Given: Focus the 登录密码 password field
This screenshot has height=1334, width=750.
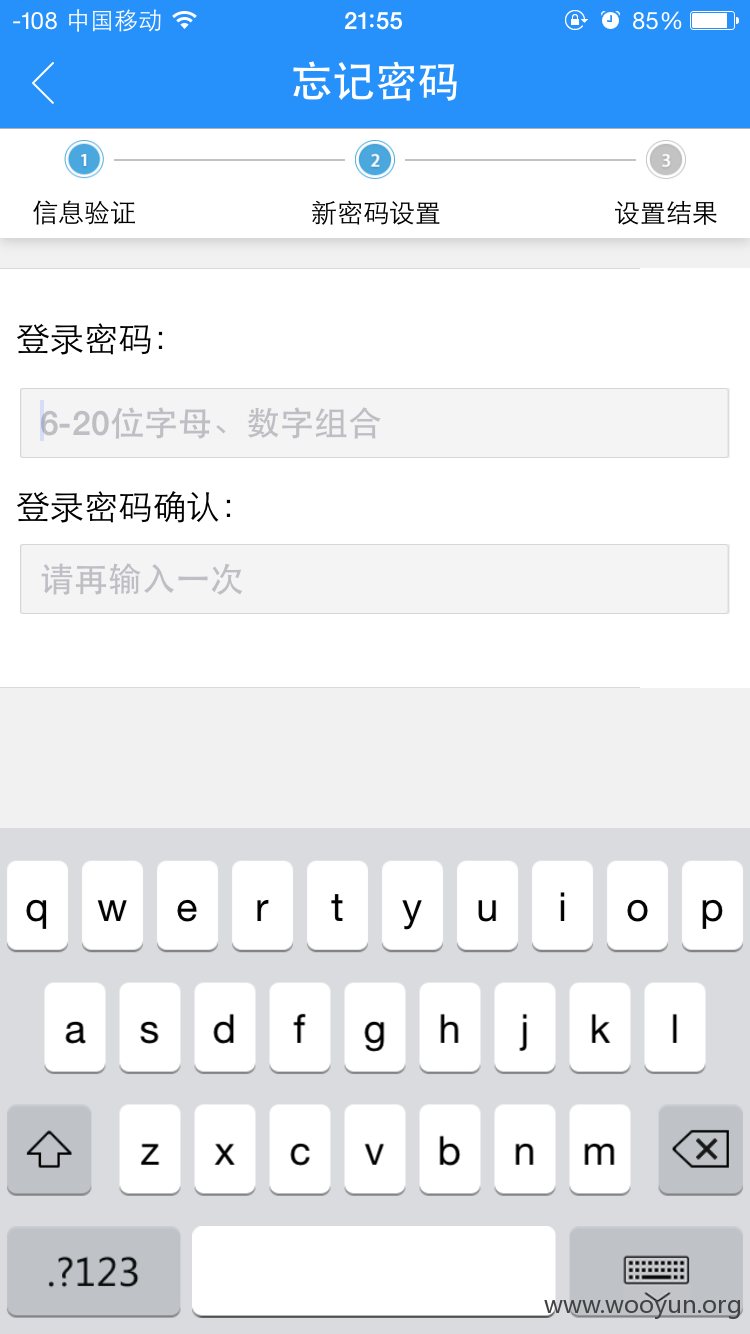Looking at the screenshot, I should point(374,423).
